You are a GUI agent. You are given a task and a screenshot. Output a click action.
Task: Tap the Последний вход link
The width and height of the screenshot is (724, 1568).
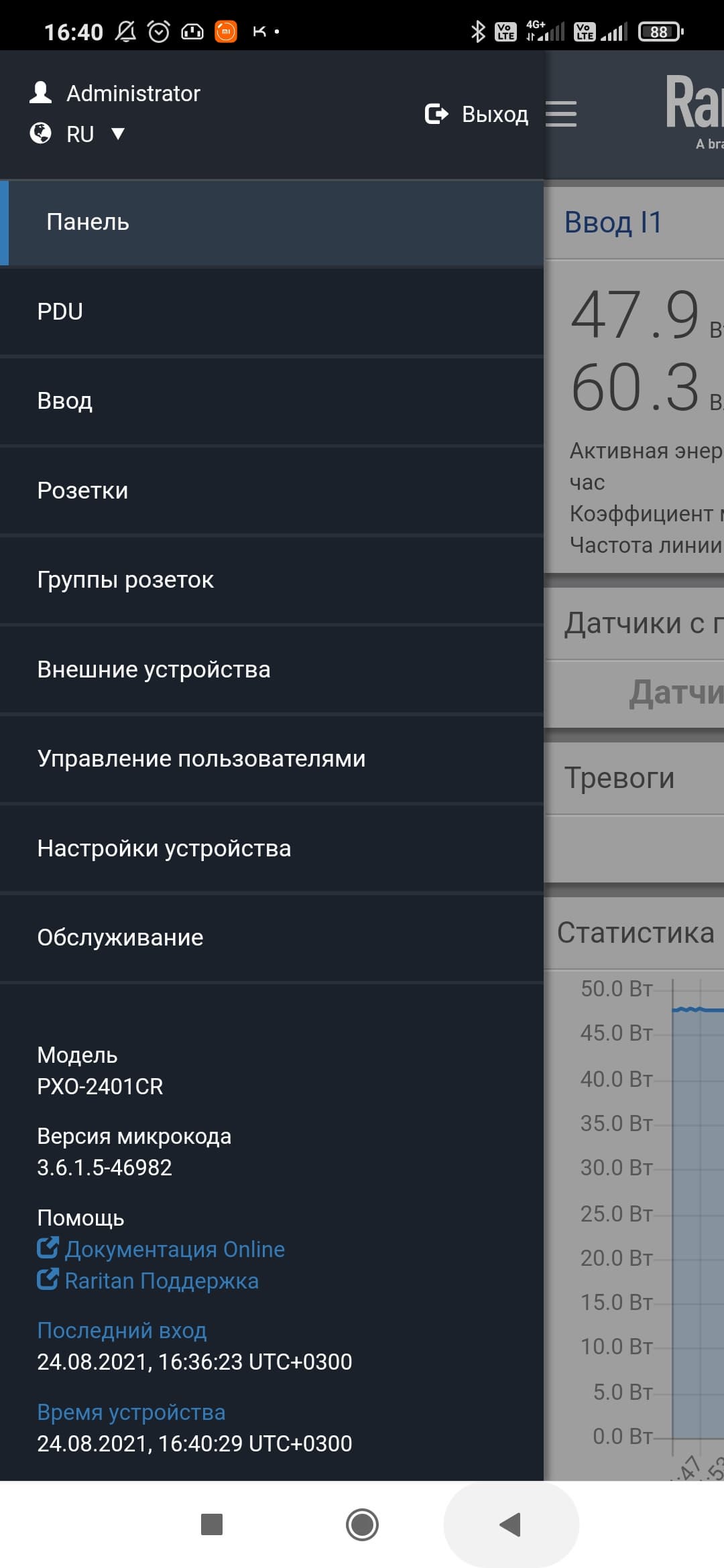pos(121,1330)
